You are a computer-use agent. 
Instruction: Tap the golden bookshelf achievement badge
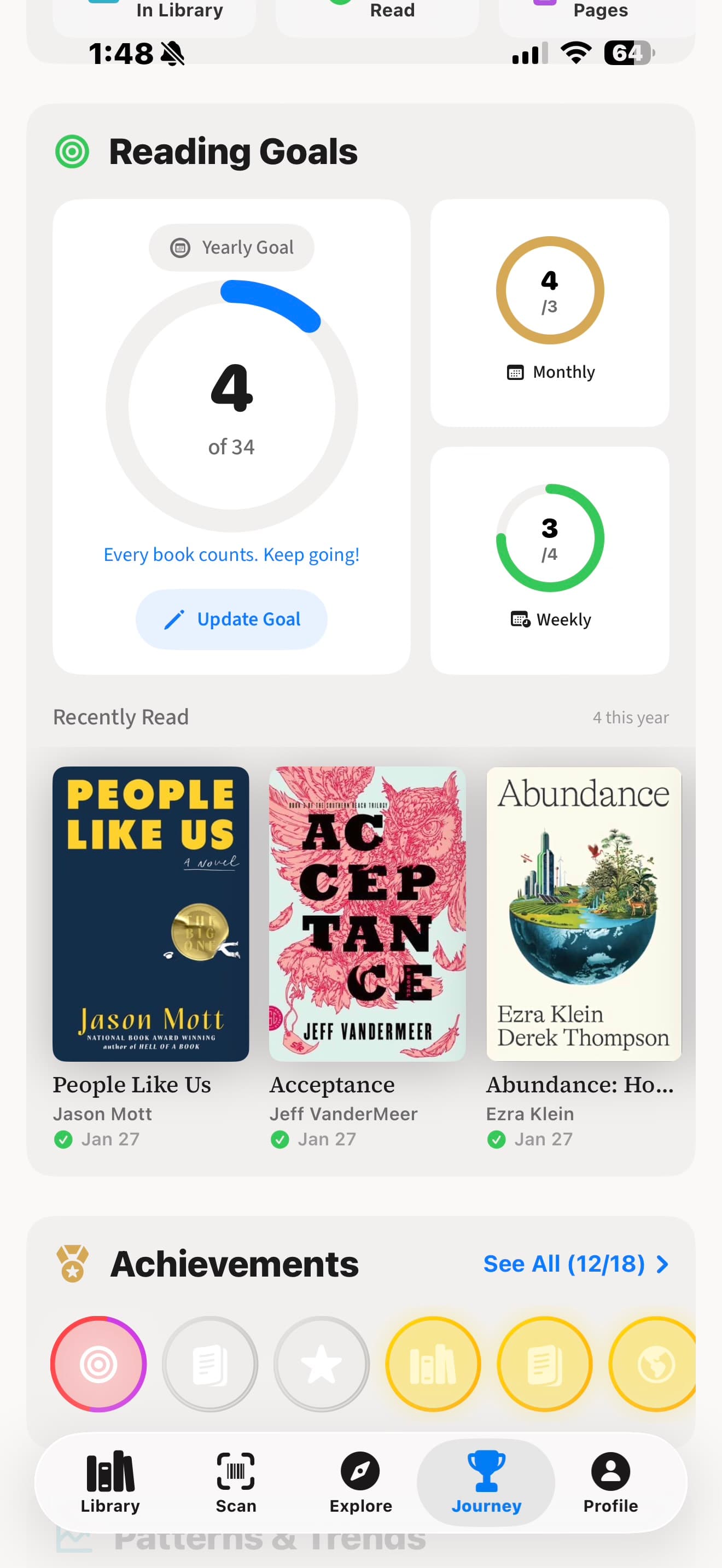(433, 1364)
